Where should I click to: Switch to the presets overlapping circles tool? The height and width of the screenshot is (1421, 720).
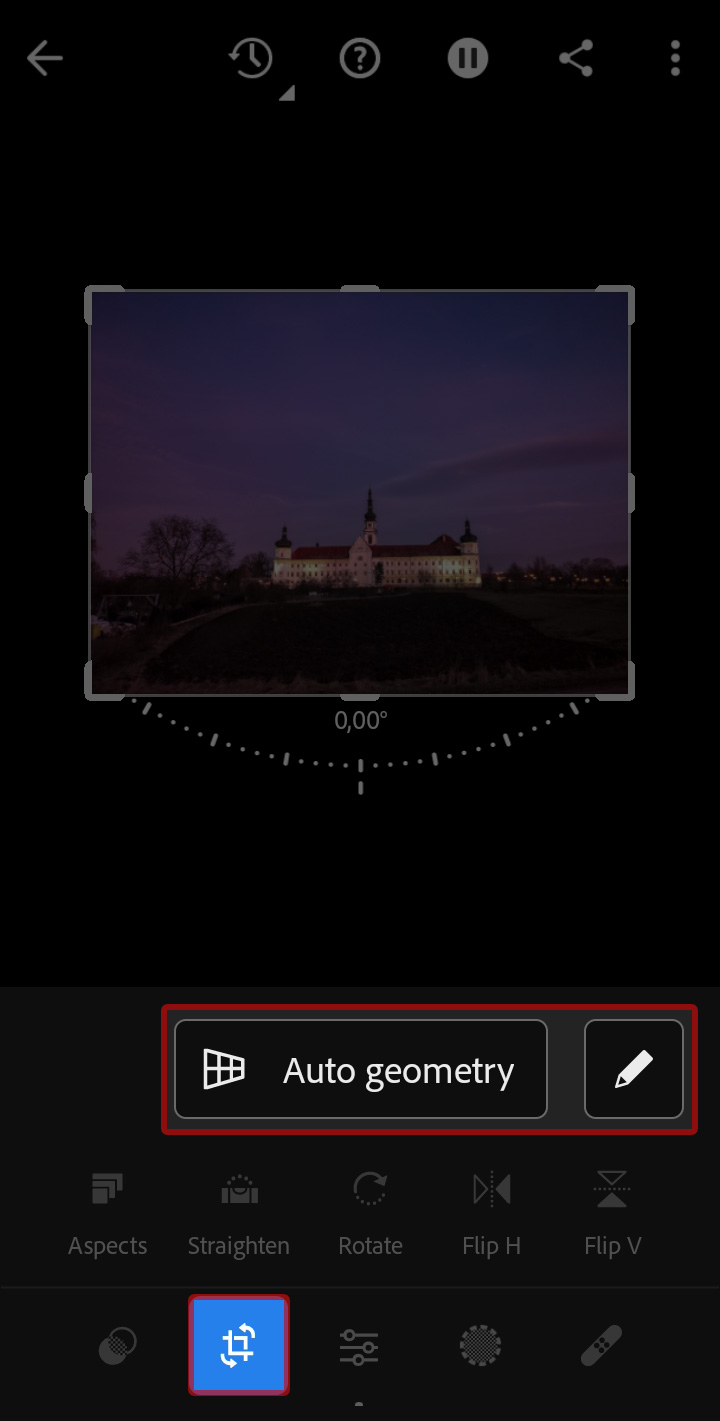coord(118,1346)
